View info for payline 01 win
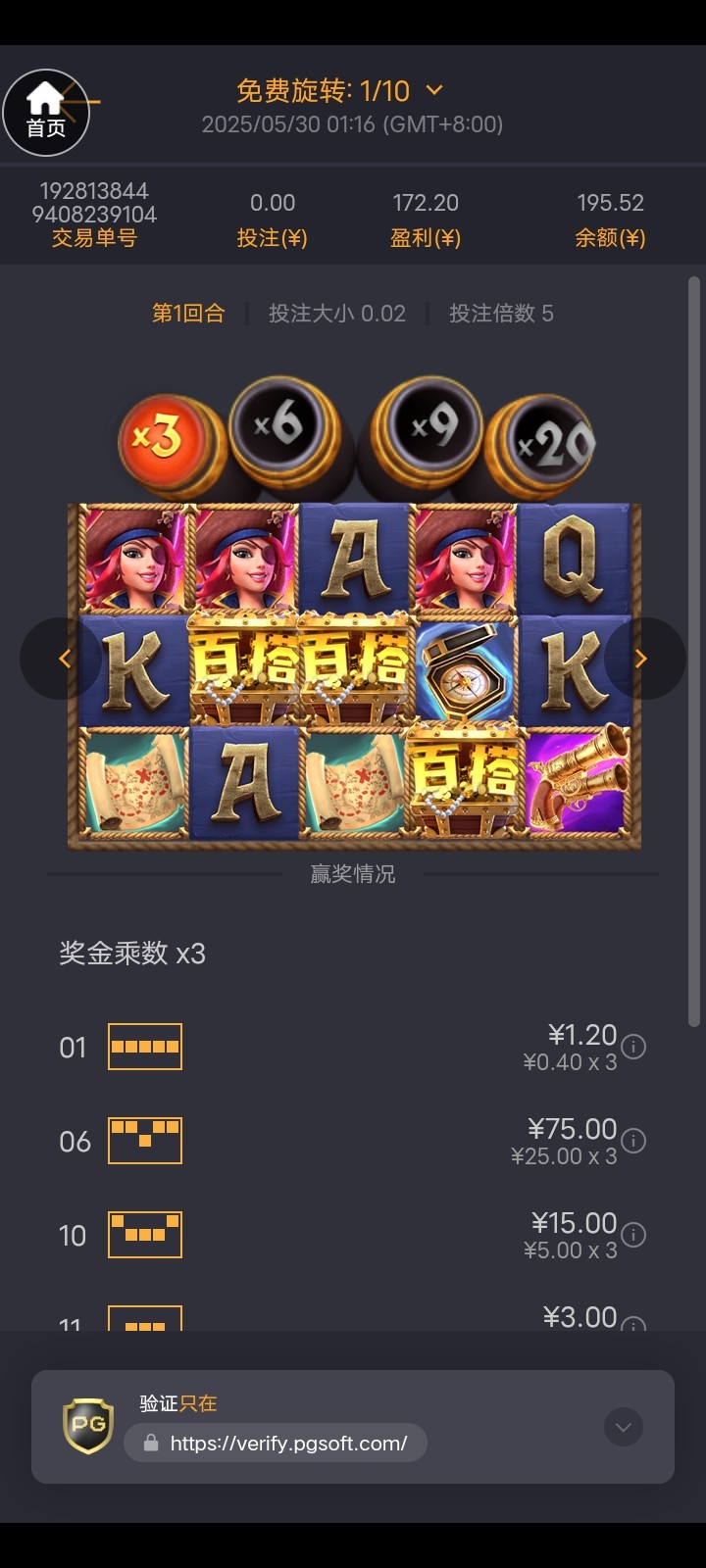Image resolution: width=706 pixels, height=1568 pixels. 634,1047
